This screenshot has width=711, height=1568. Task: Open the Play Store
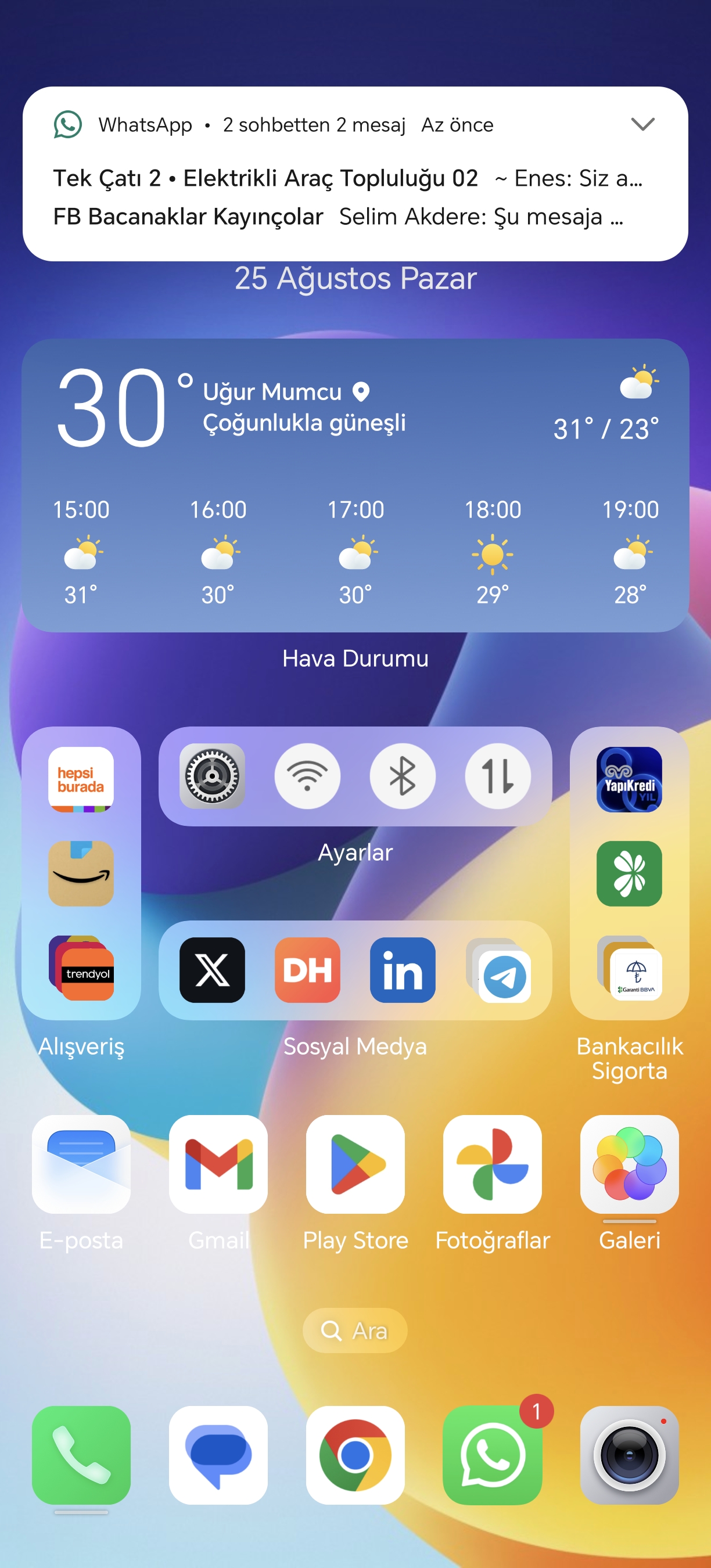point(355,1164)
